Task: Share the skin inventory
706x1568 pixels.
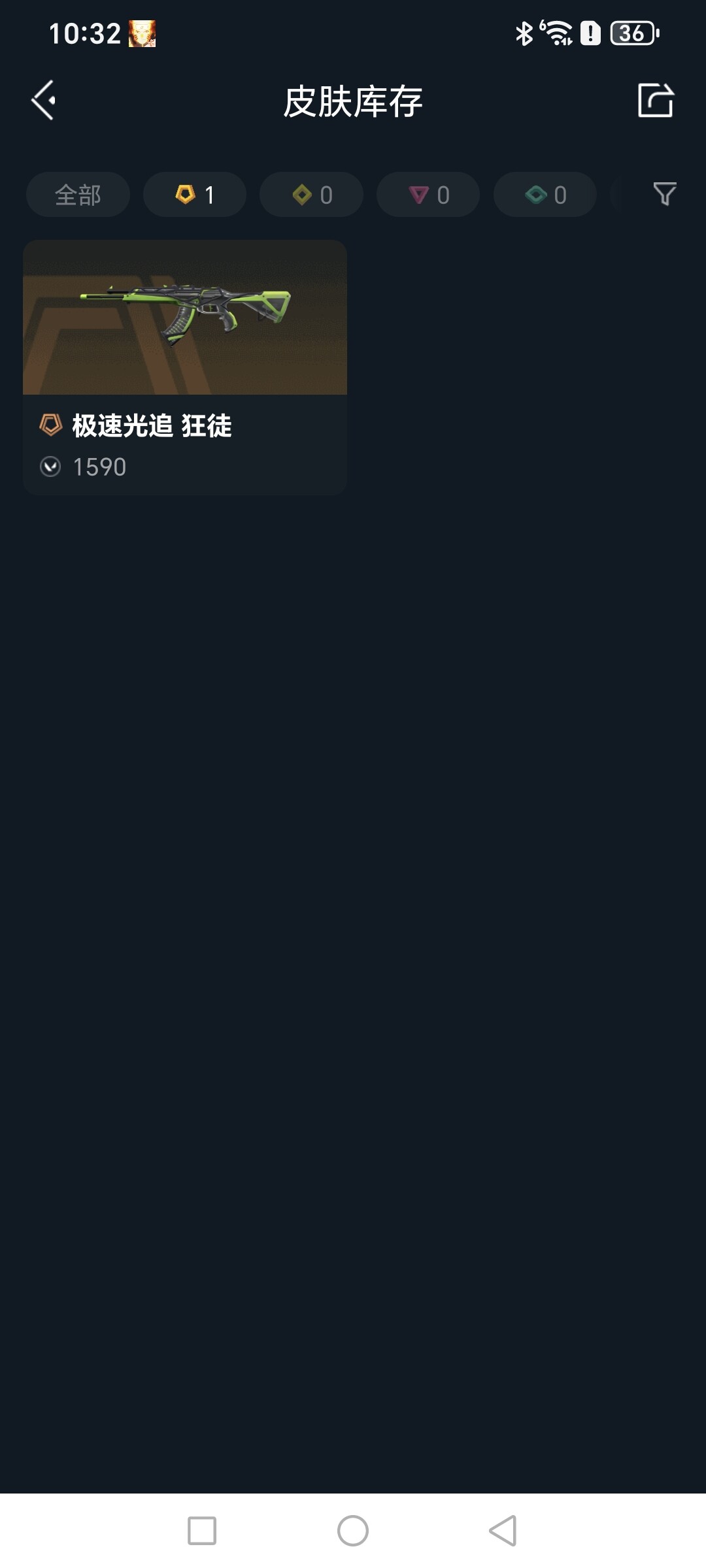Action: [x=655, y=101]
